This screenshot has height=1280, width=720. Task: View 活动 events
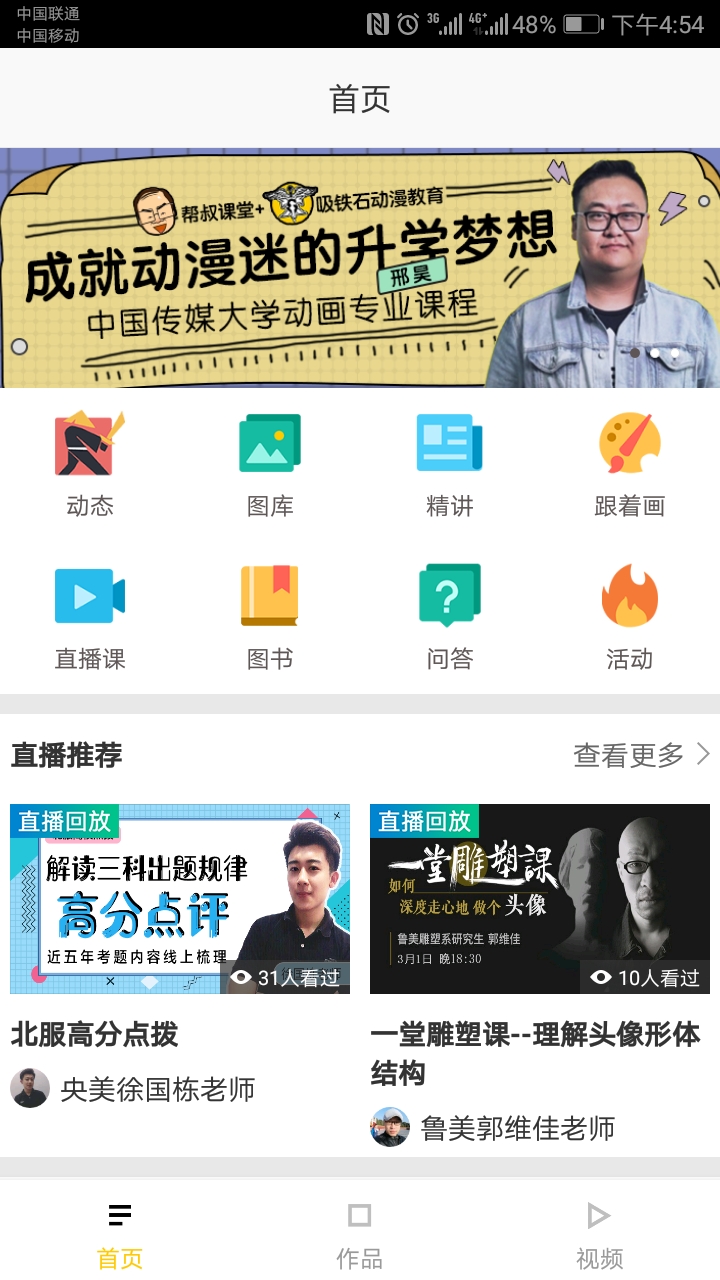629,615
